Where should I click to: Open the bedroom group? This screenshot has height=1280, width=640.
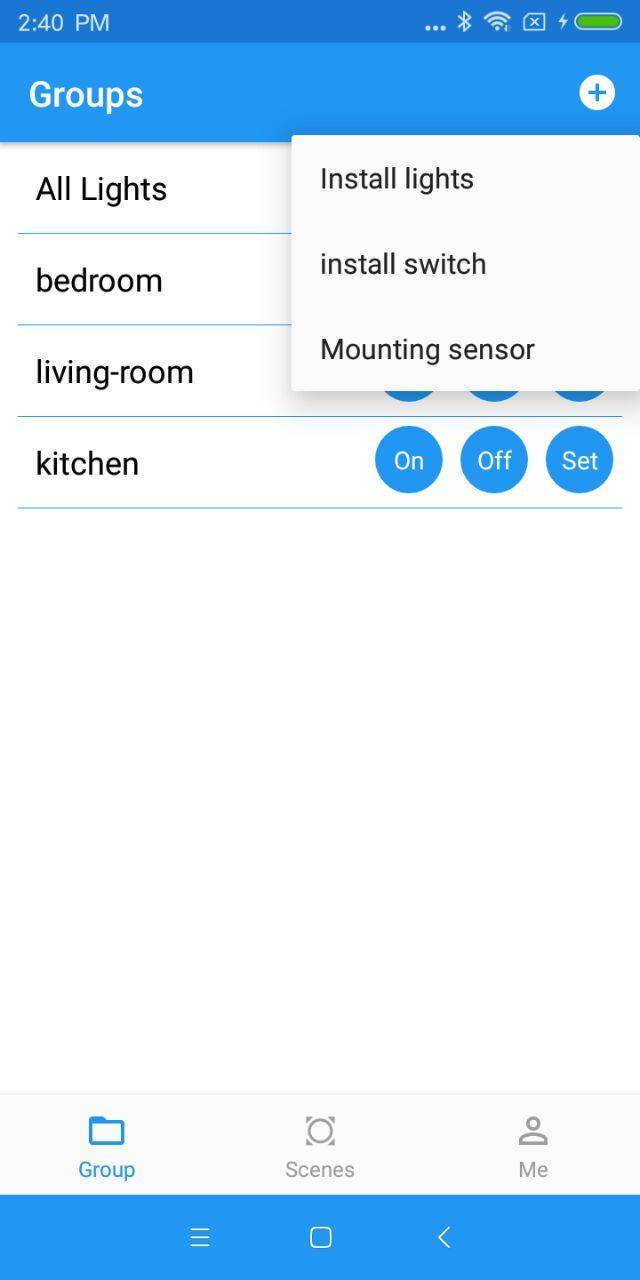pos(99,280)
